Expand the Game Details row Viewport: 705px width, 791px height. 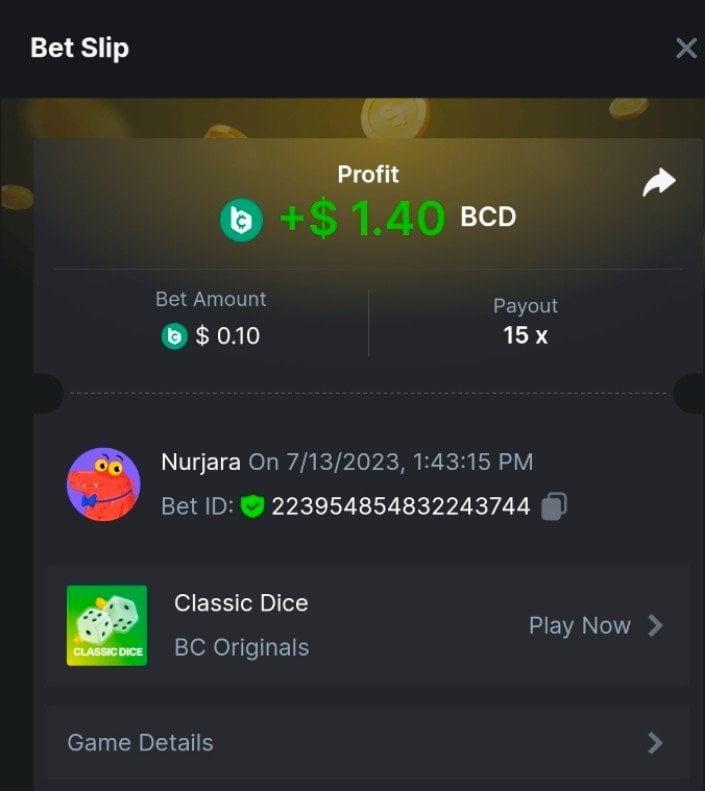pyautogui.click(x=367, y=743)
